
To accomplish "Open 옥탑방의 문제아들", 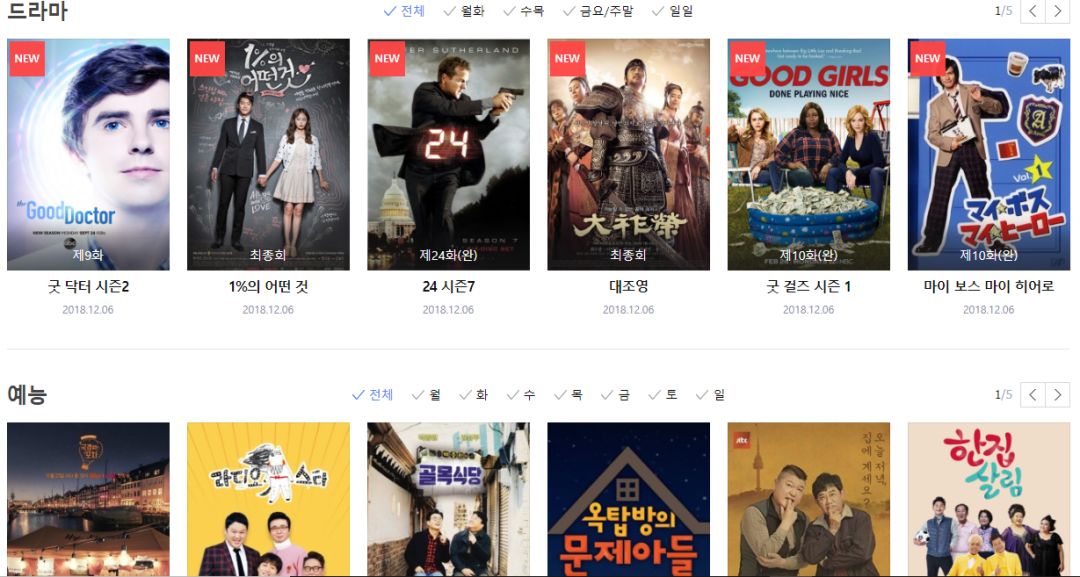I will [628, 499].
